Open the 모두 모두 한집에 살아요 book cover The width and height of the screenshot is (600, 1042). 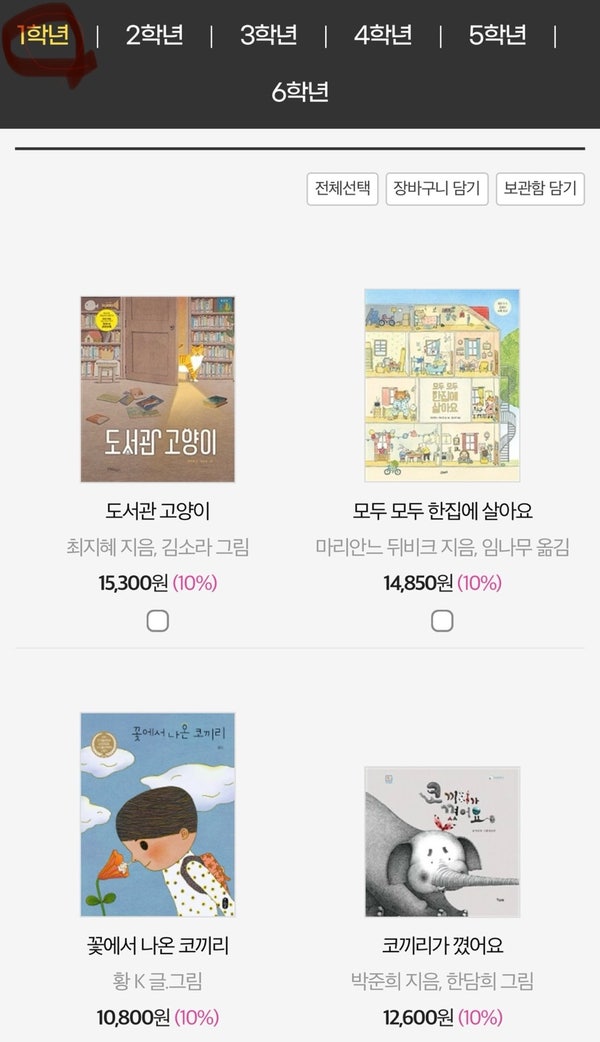442,386
